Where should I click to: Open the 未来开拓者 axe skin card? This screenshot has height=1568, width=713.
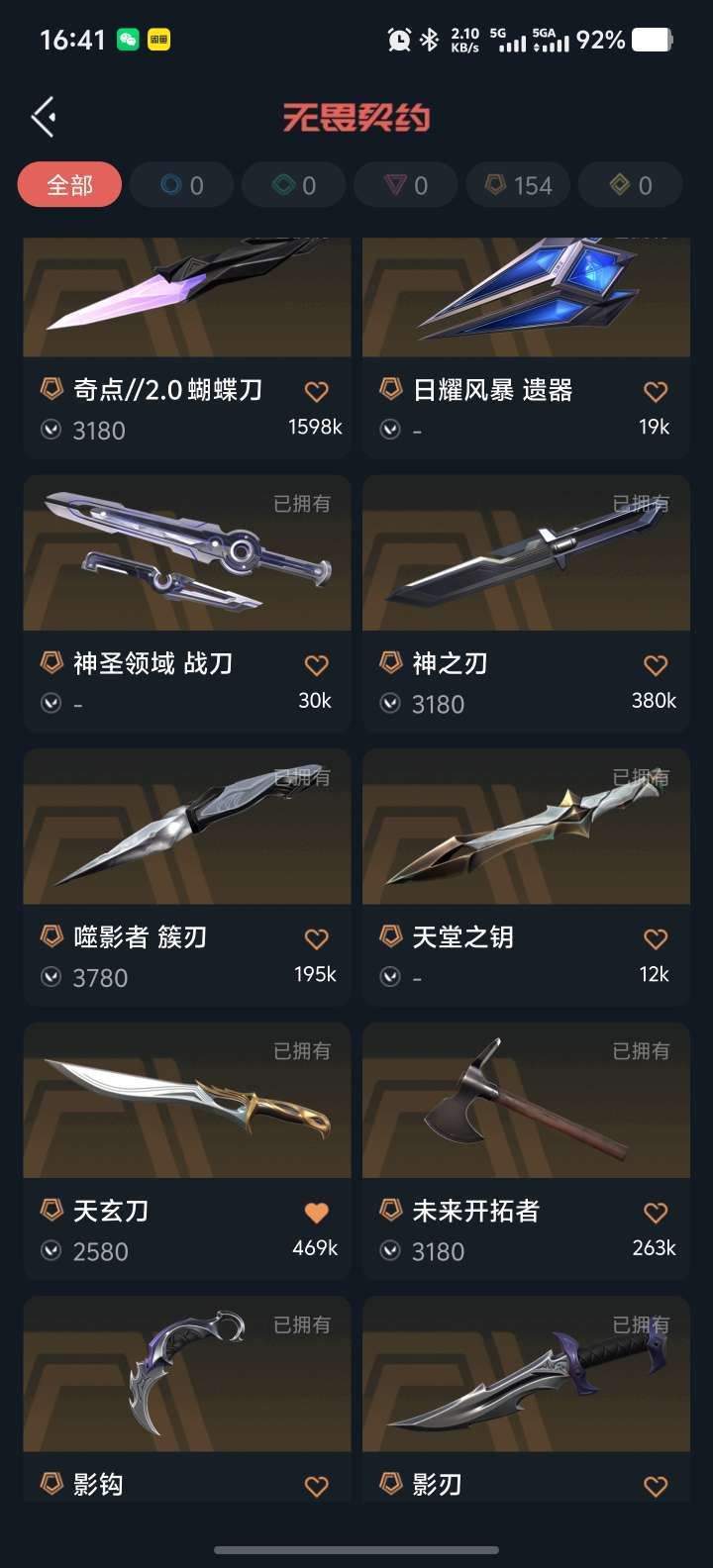pyautogui.click(x=526, y=1151)
